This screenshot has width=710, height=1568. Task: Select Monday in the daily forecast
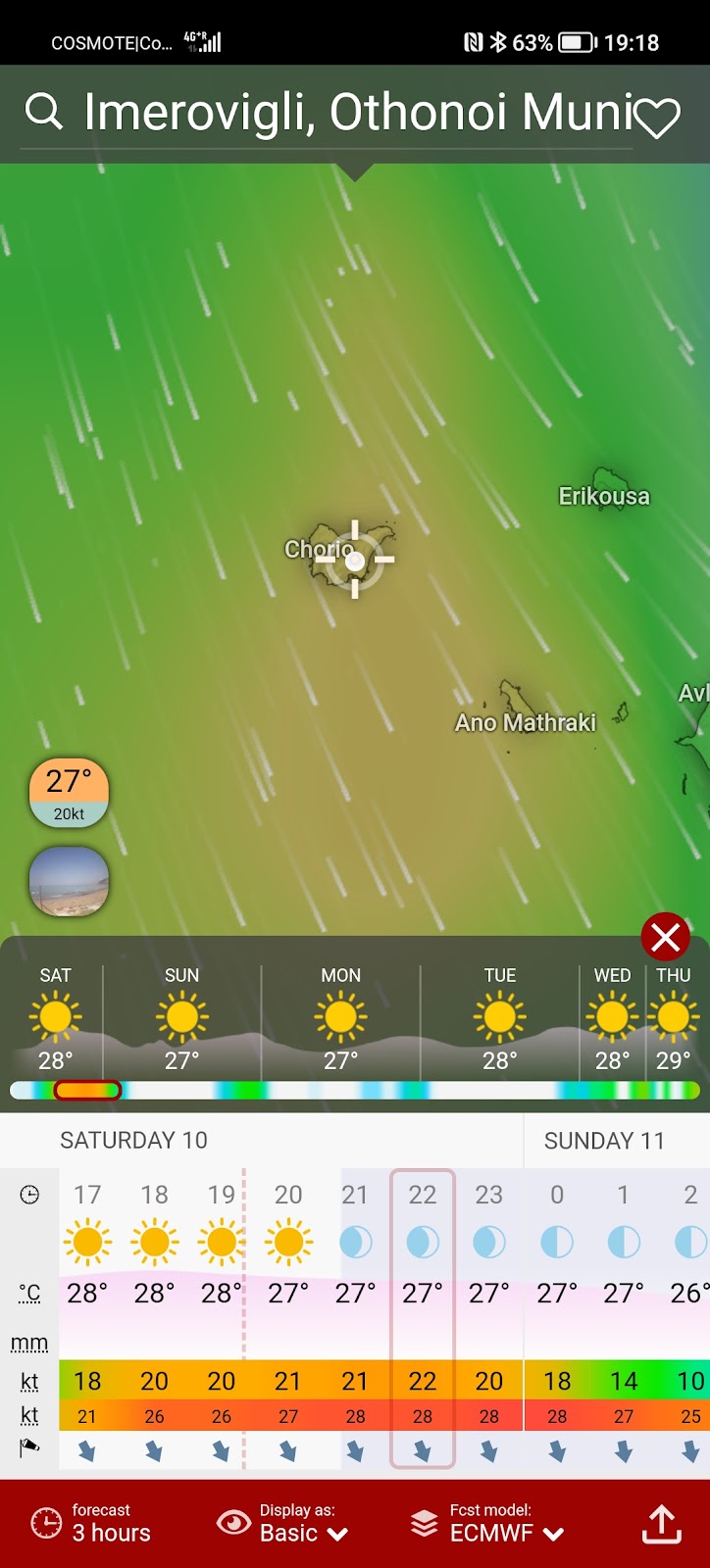click(x=340, y=1019)
